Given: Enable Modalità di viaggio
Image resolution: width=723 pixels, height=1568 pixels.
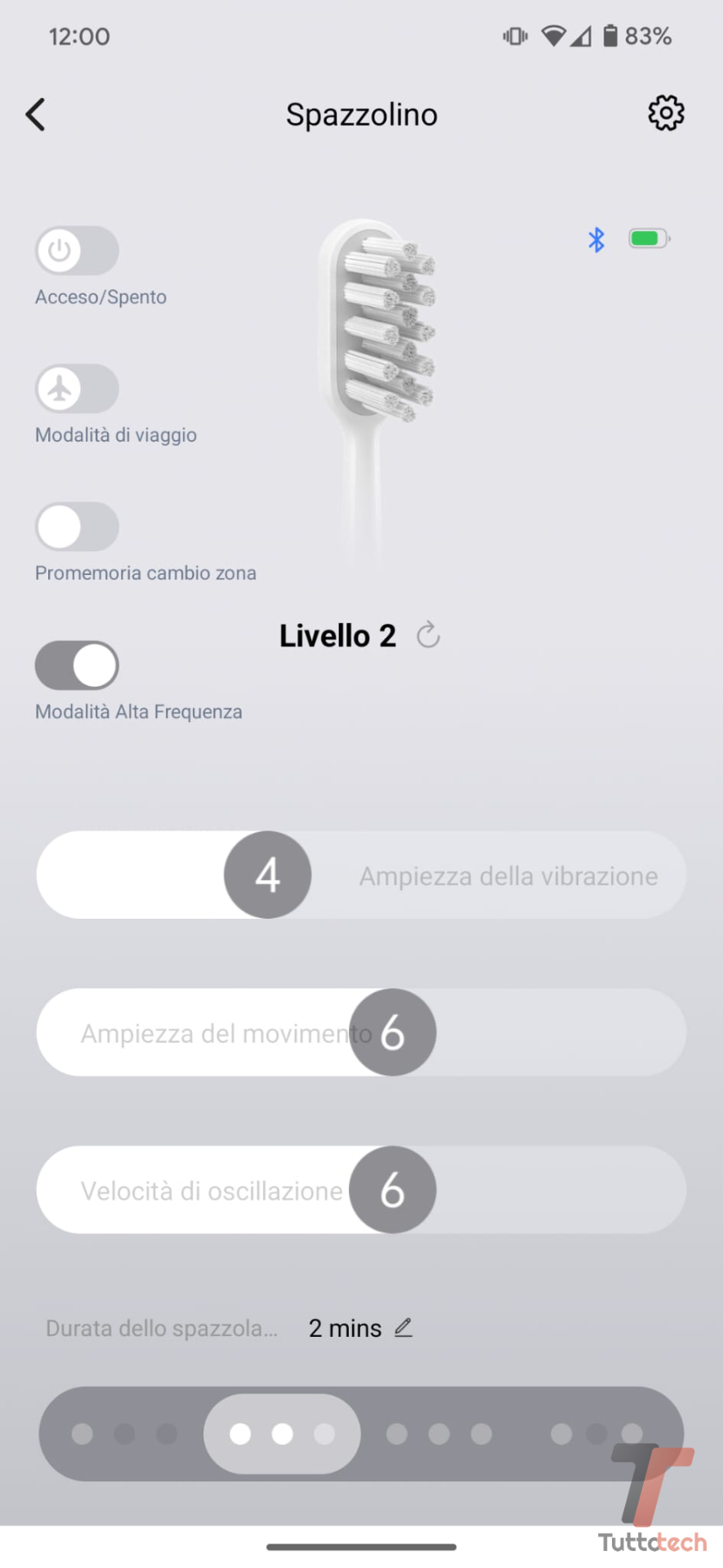Looking at the screenshot, I should [77, 389].
